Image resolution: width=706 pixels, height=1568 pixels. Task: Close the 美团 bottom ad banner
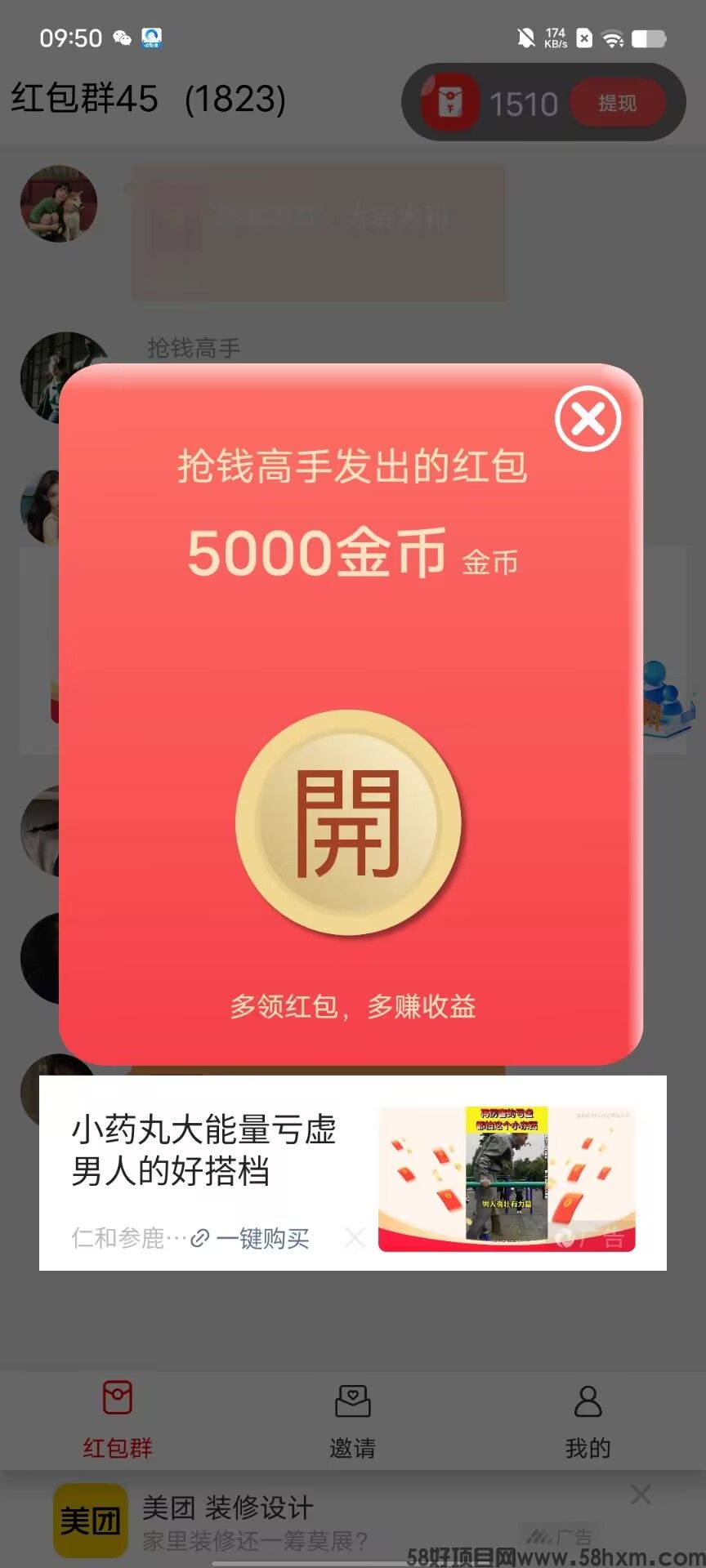[641, 1495]
